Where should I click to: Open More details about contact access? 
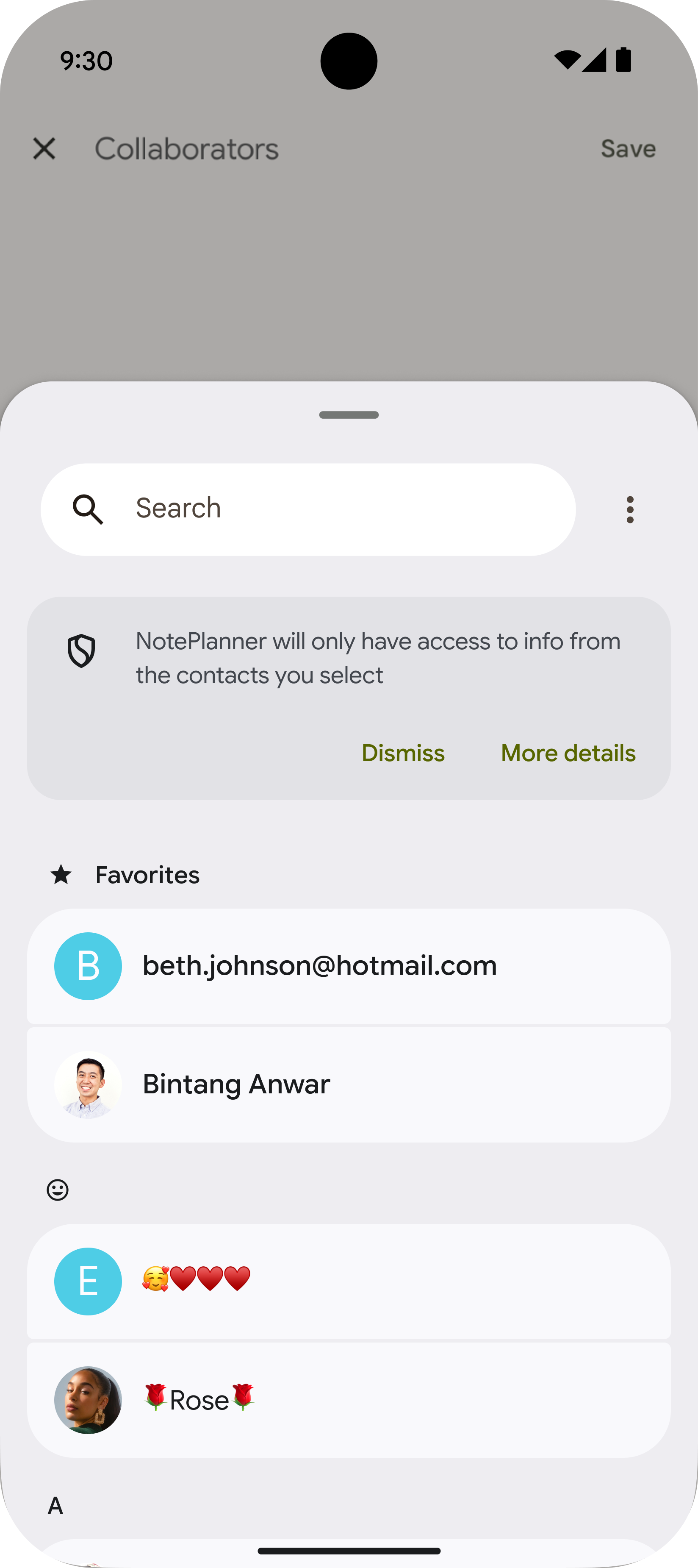(x=568, y=753)
